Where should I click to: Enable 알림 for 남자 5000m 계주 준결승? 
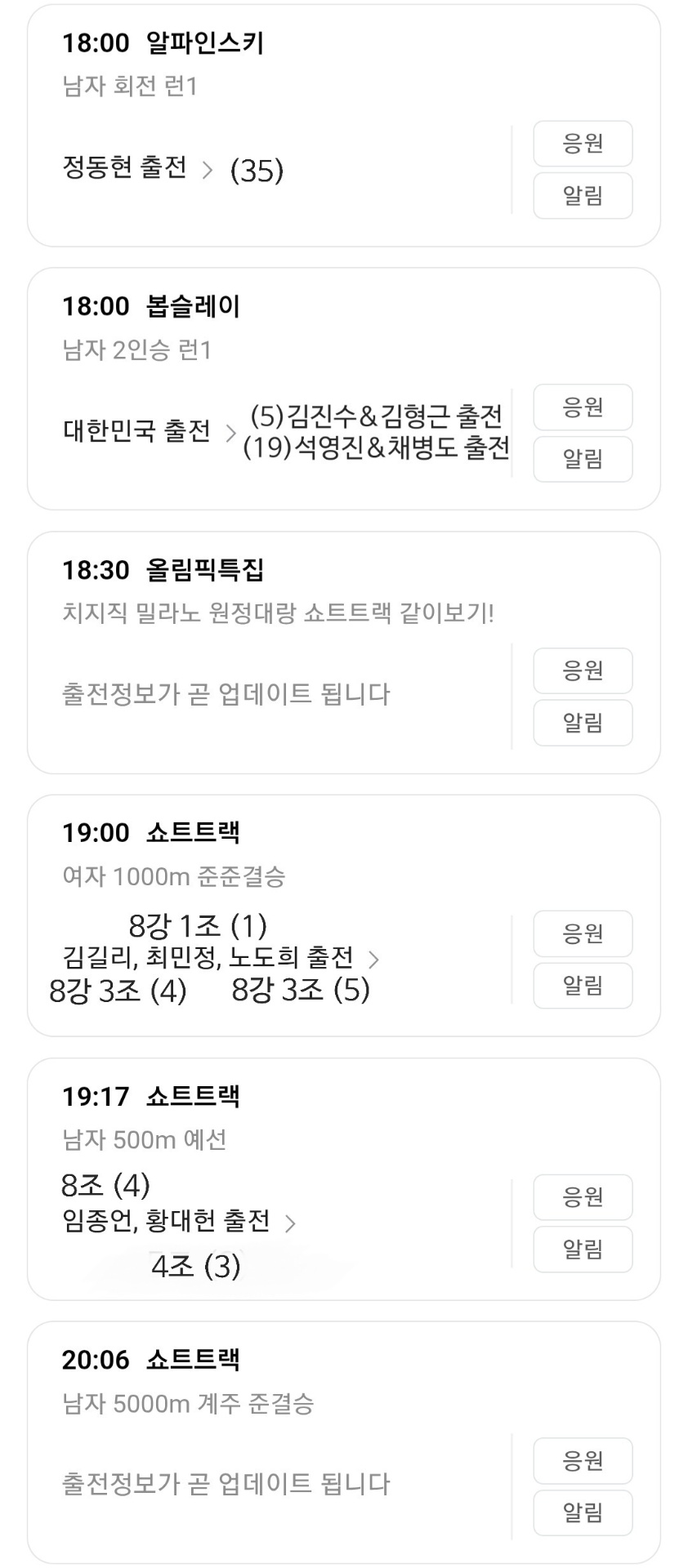[x=583, y=1513]
